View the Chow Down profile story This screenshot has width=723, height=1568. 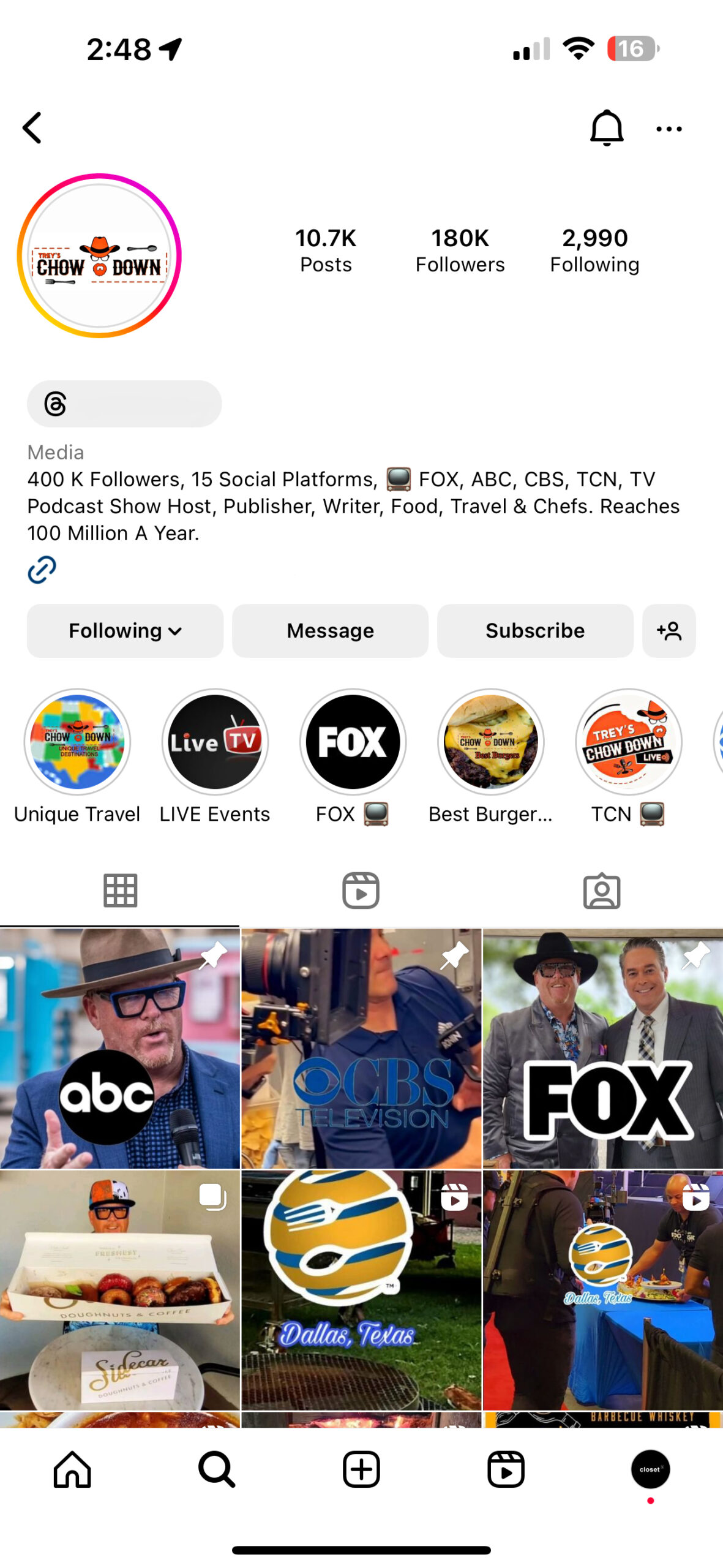[x=99, y=255]
